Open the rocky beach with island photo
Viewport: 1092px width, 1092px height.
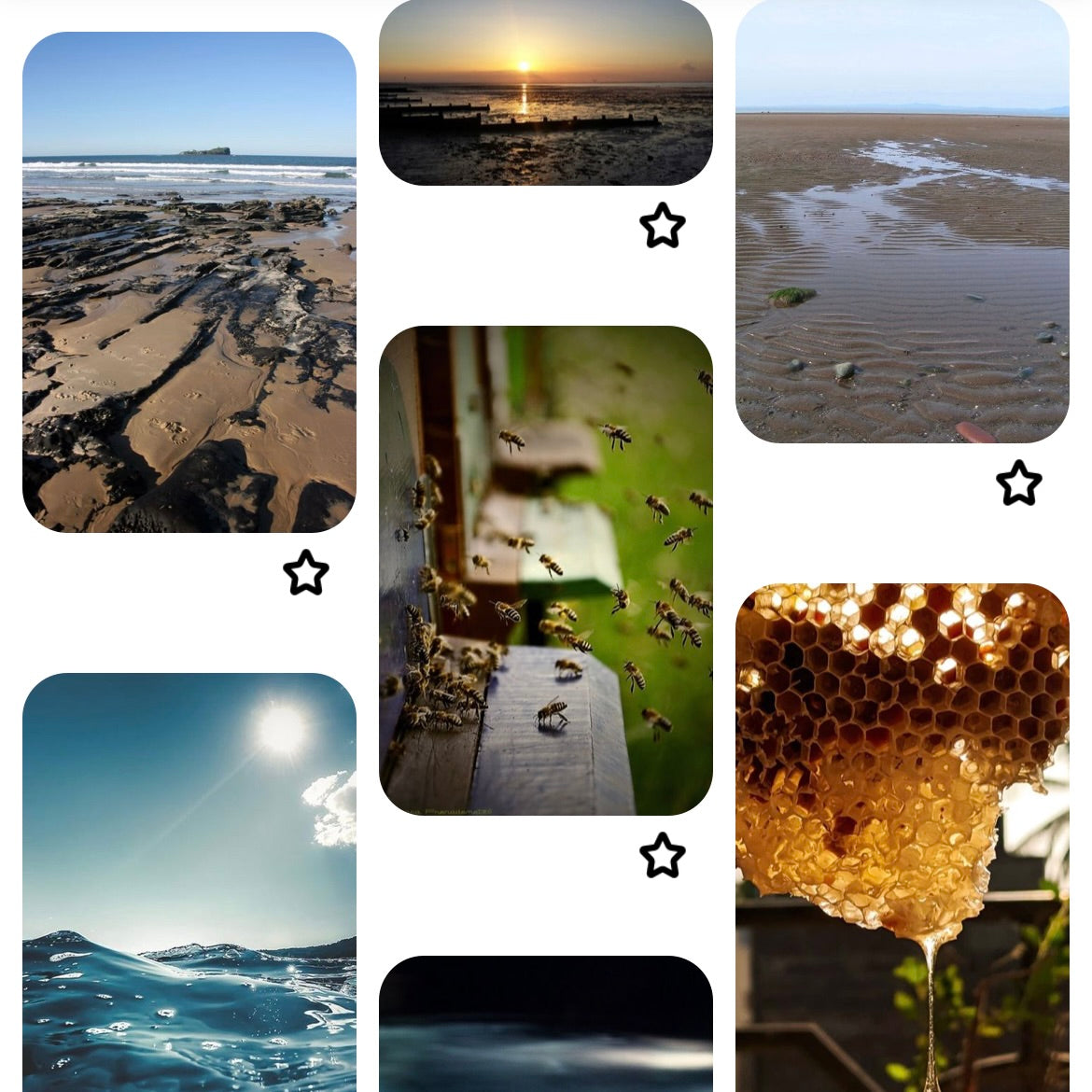pos(189,282)
